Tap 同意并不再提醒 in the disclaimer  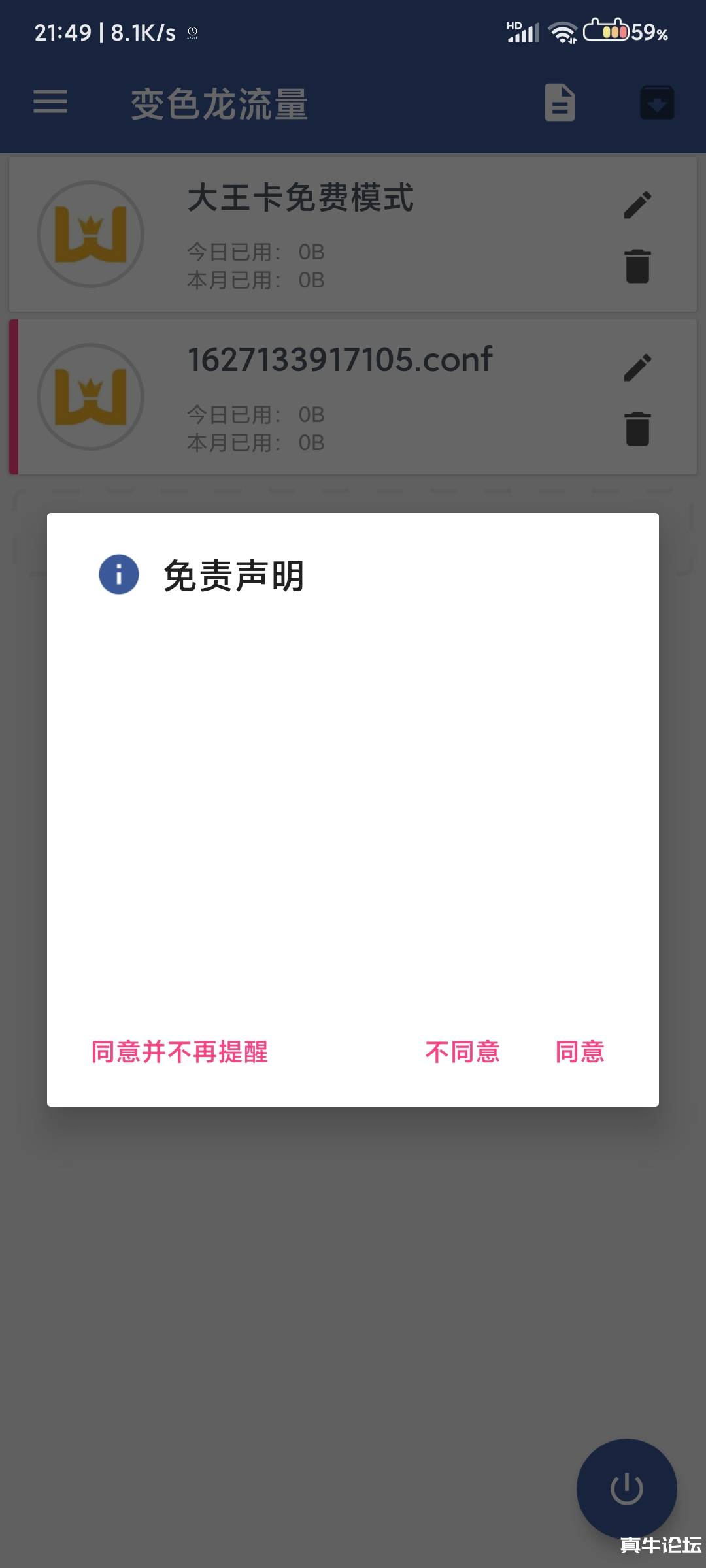[x=180, y=1052]
